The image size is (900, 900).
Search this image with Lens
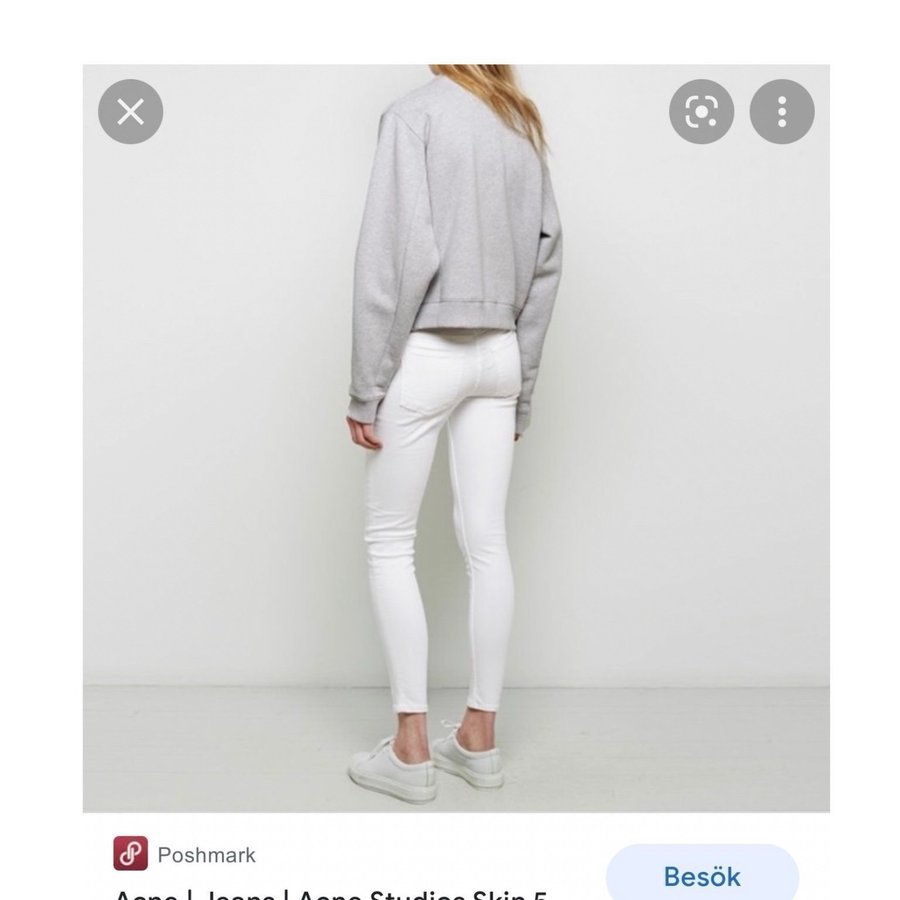[701, 111]
